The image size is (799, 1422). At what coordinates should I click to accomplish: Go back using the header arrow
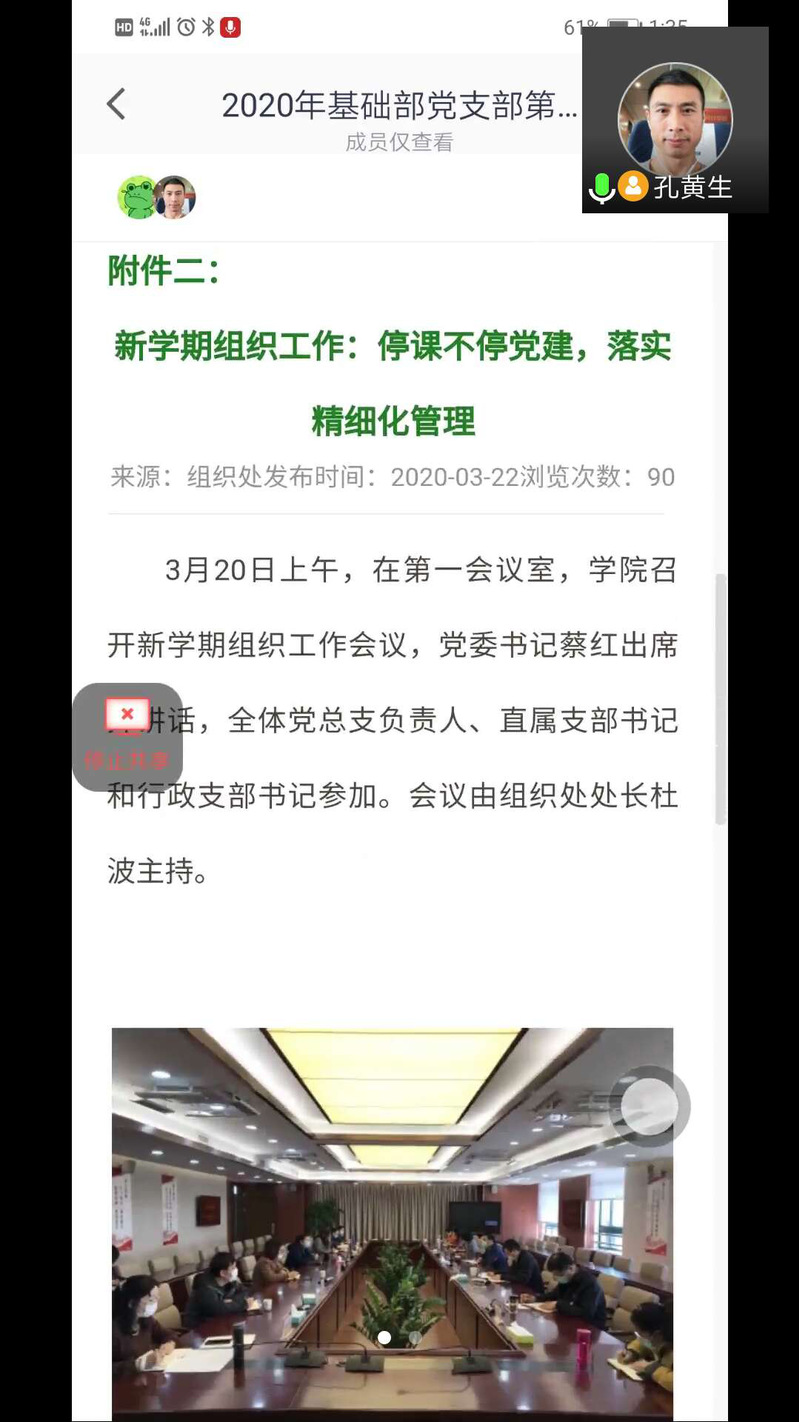[x=117, y=104]
